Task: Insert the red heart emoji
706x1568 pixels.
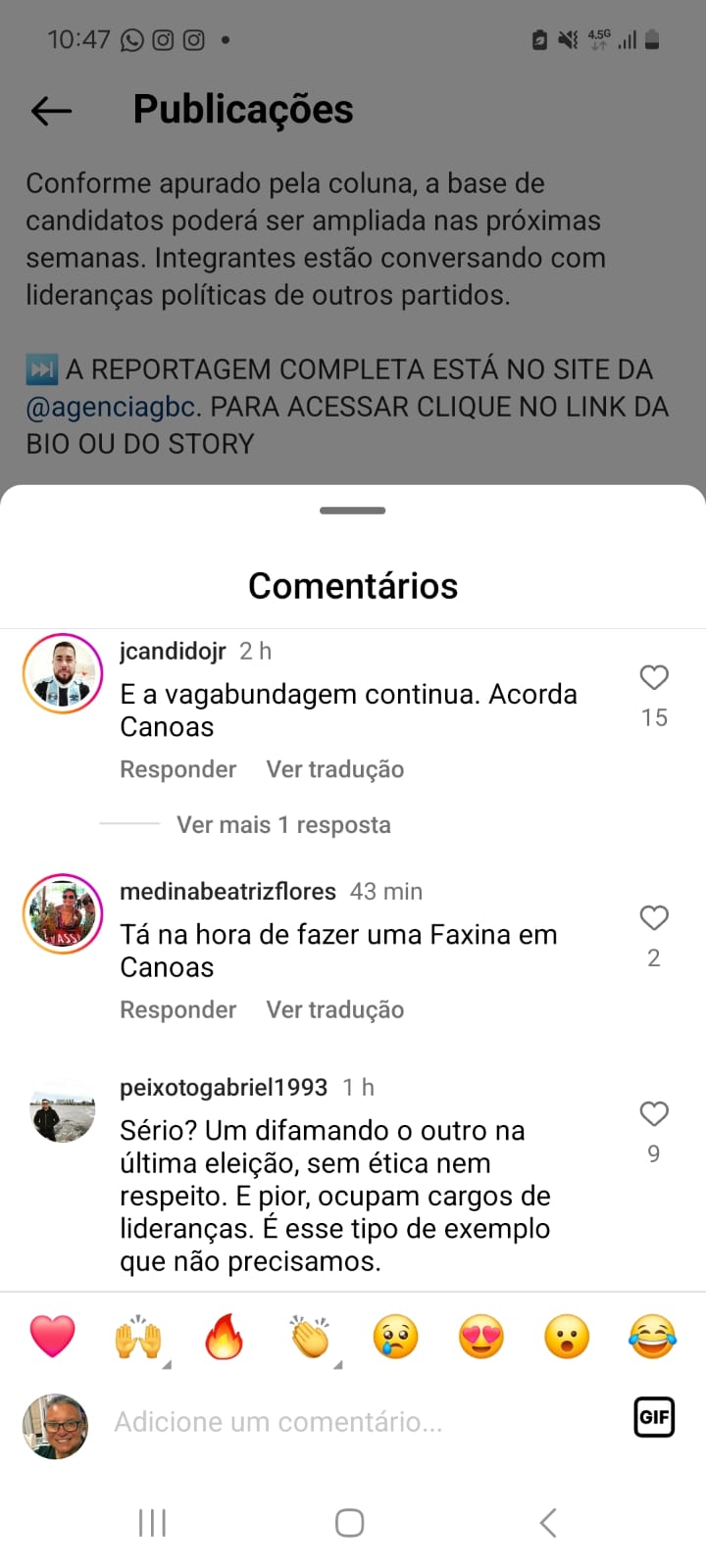Action: pyautogui.click(x=53, y=1337)
